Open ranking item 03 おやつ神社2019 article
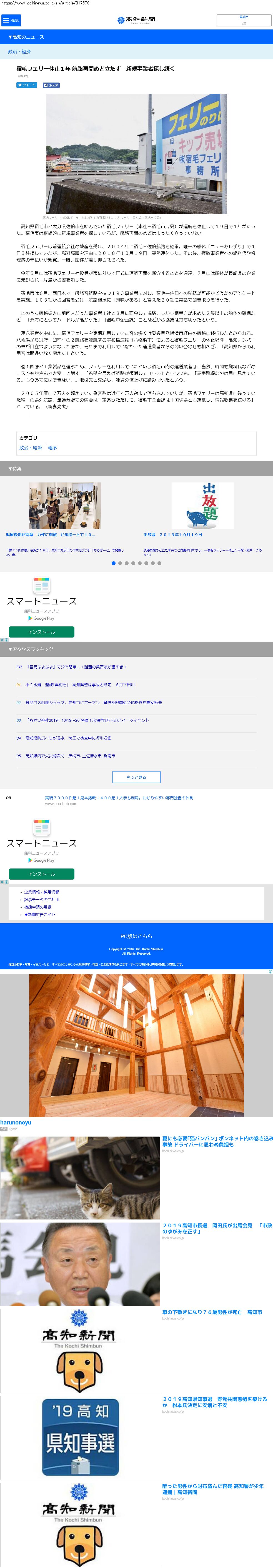 point(87,720)
